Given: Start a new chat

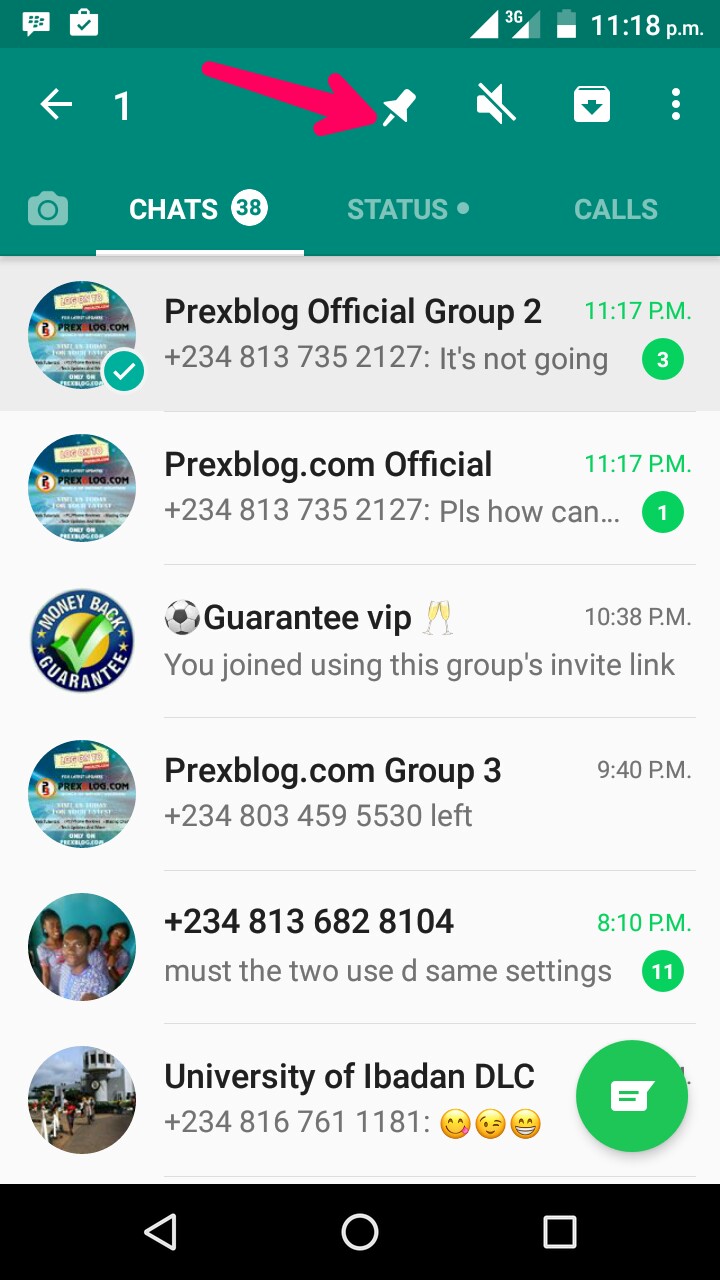Looking at the screenshot, I should click(x=632, y=1097).
